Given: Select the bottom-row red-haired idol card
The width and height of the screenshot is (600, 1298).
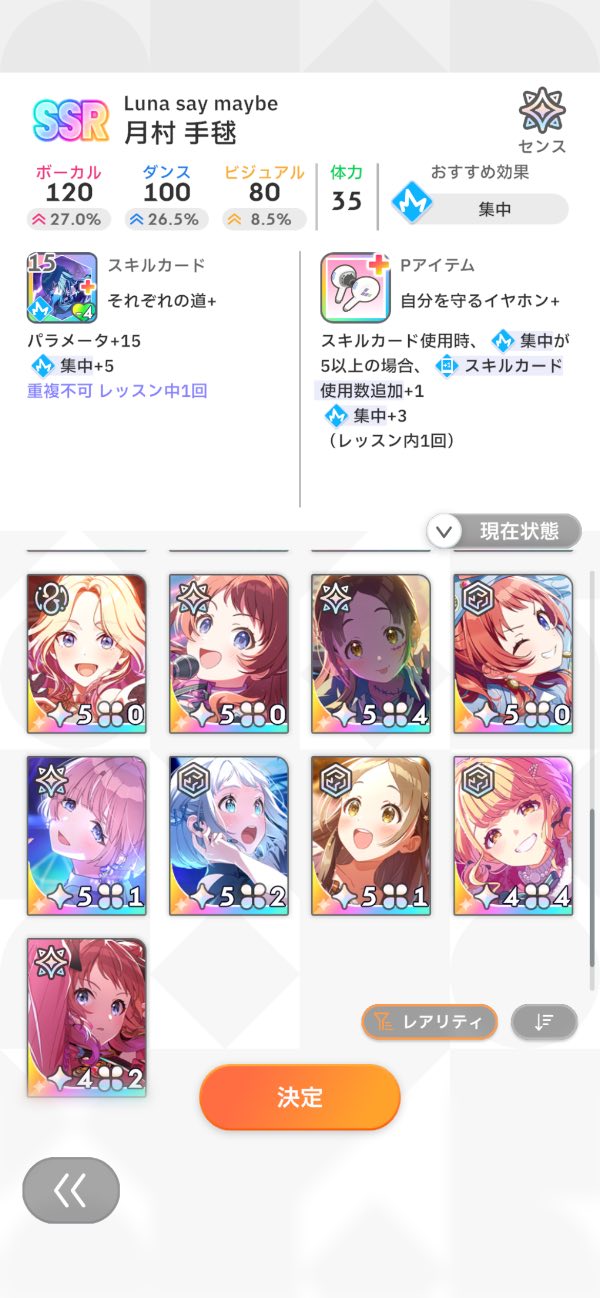Looking at the screenshot, I should click(x=87, y=1017).
